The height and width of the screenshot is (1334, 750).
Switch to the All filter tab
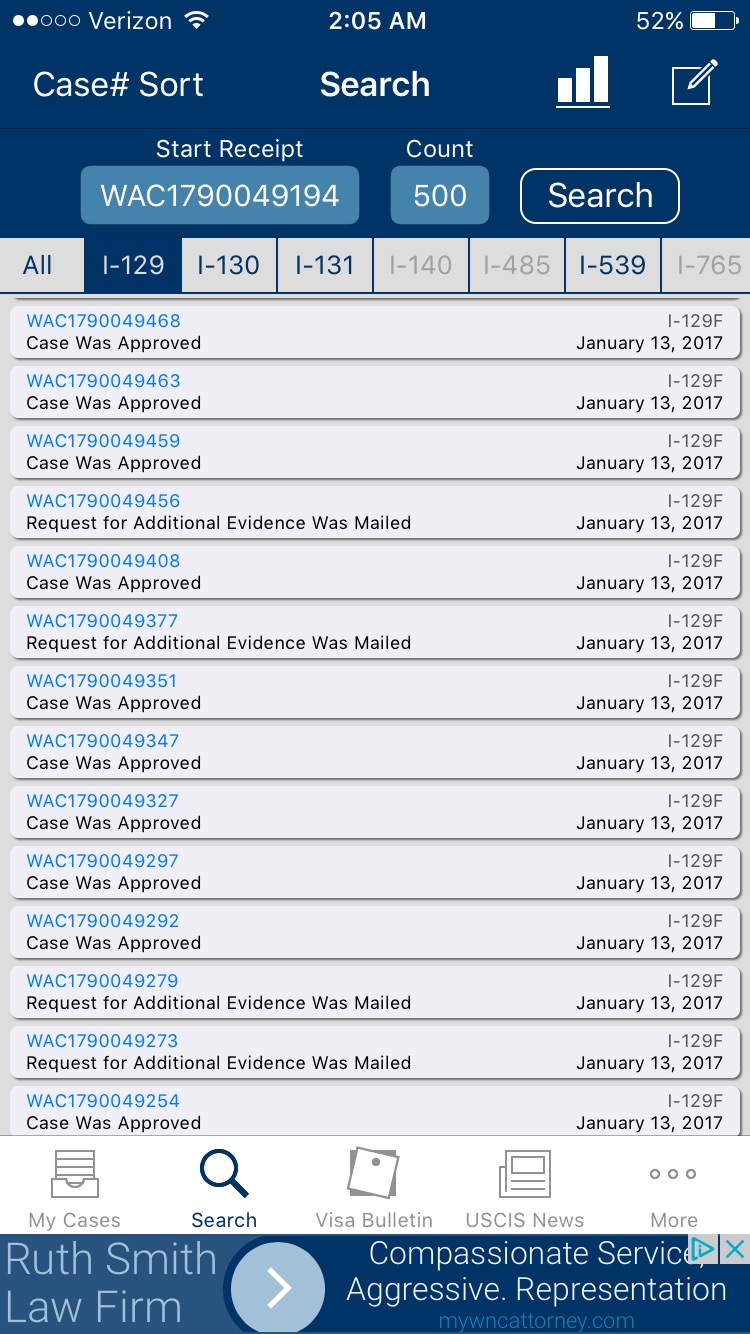click(38, 265)
